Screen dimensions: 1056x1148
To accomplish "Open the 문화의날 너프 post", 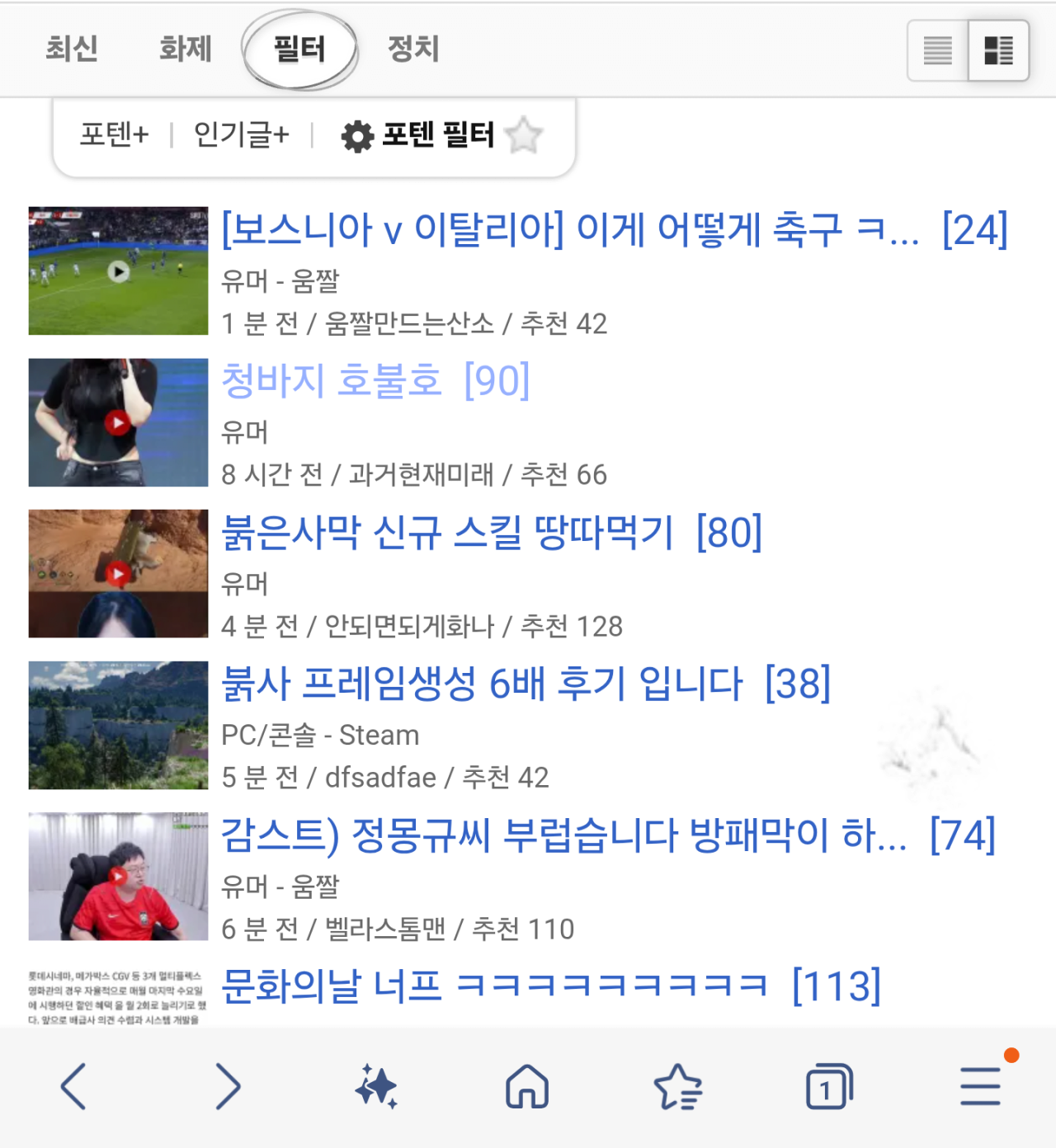I will pos(495,987).
